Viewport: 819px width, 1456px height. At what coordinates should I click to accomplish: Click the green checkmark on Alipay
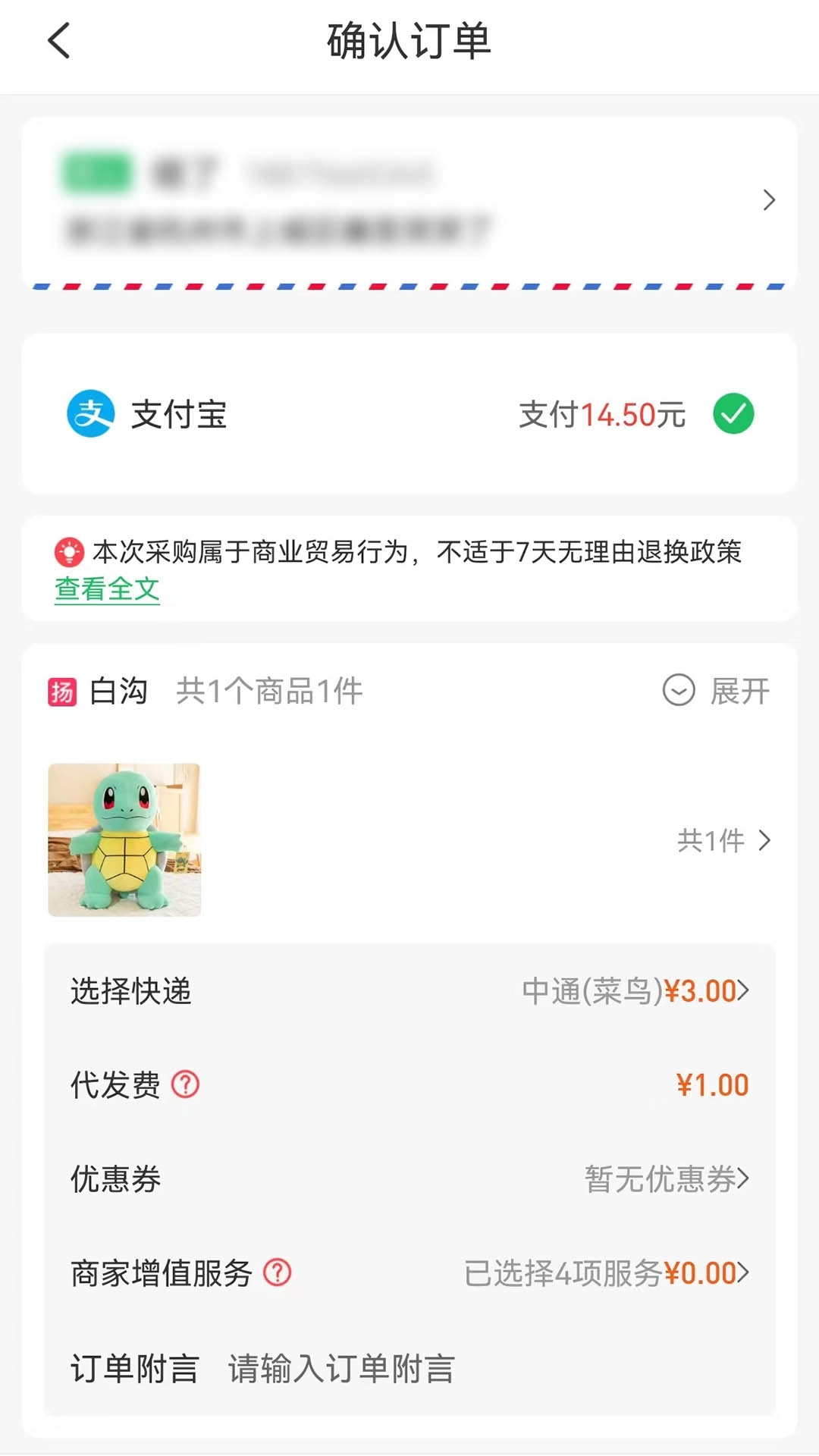click(x=733, y=414)
